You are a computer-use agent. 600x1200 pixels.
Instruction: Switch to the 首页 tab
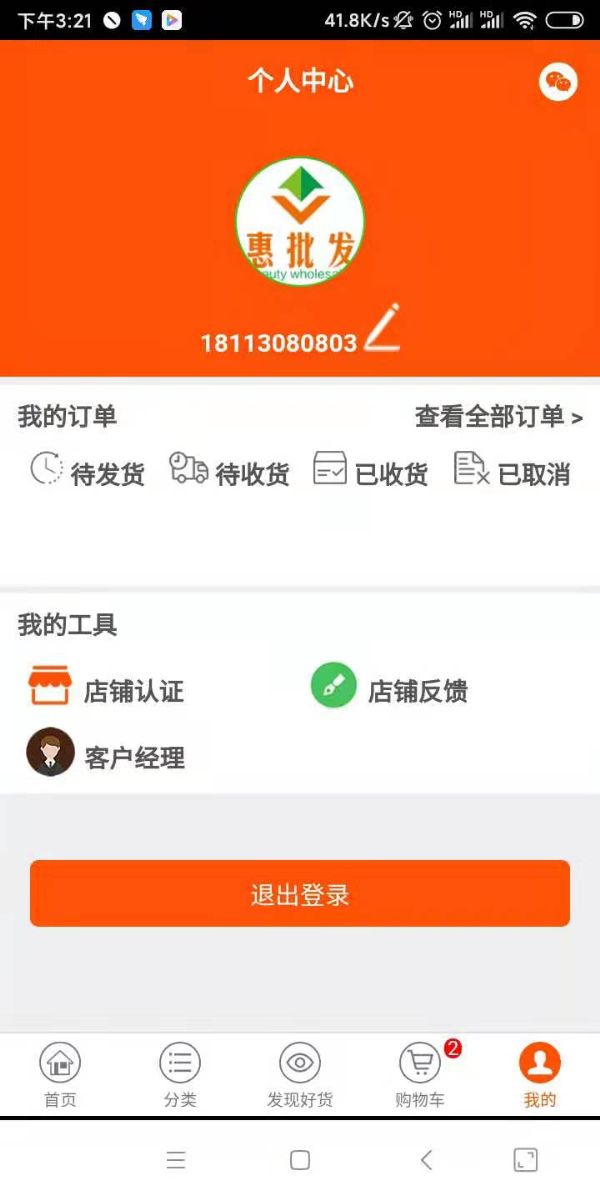pyautogui.click(x=60, y=1074)
